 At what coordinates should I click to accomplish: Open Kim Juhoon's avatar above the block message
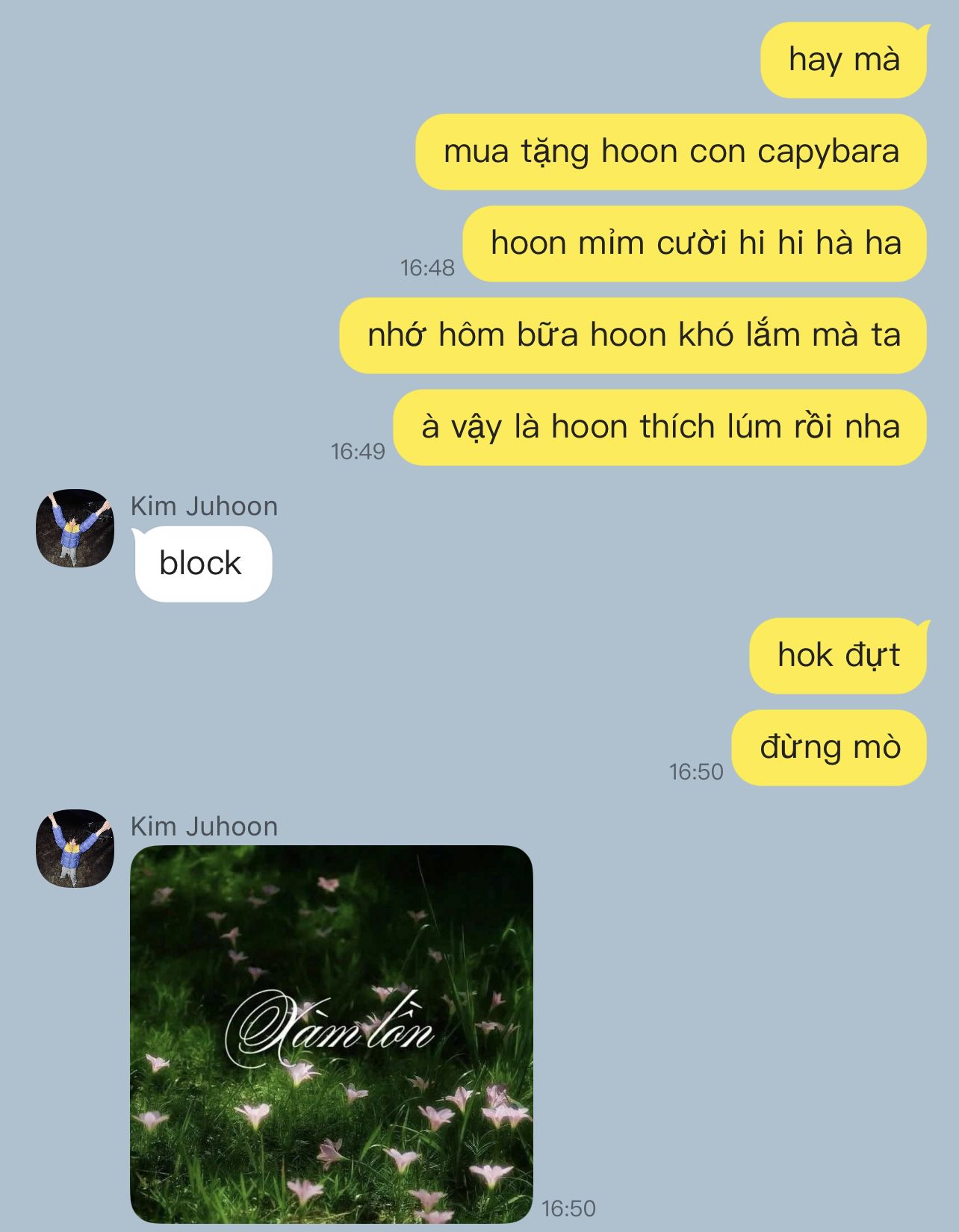click(x=75, y=529)
